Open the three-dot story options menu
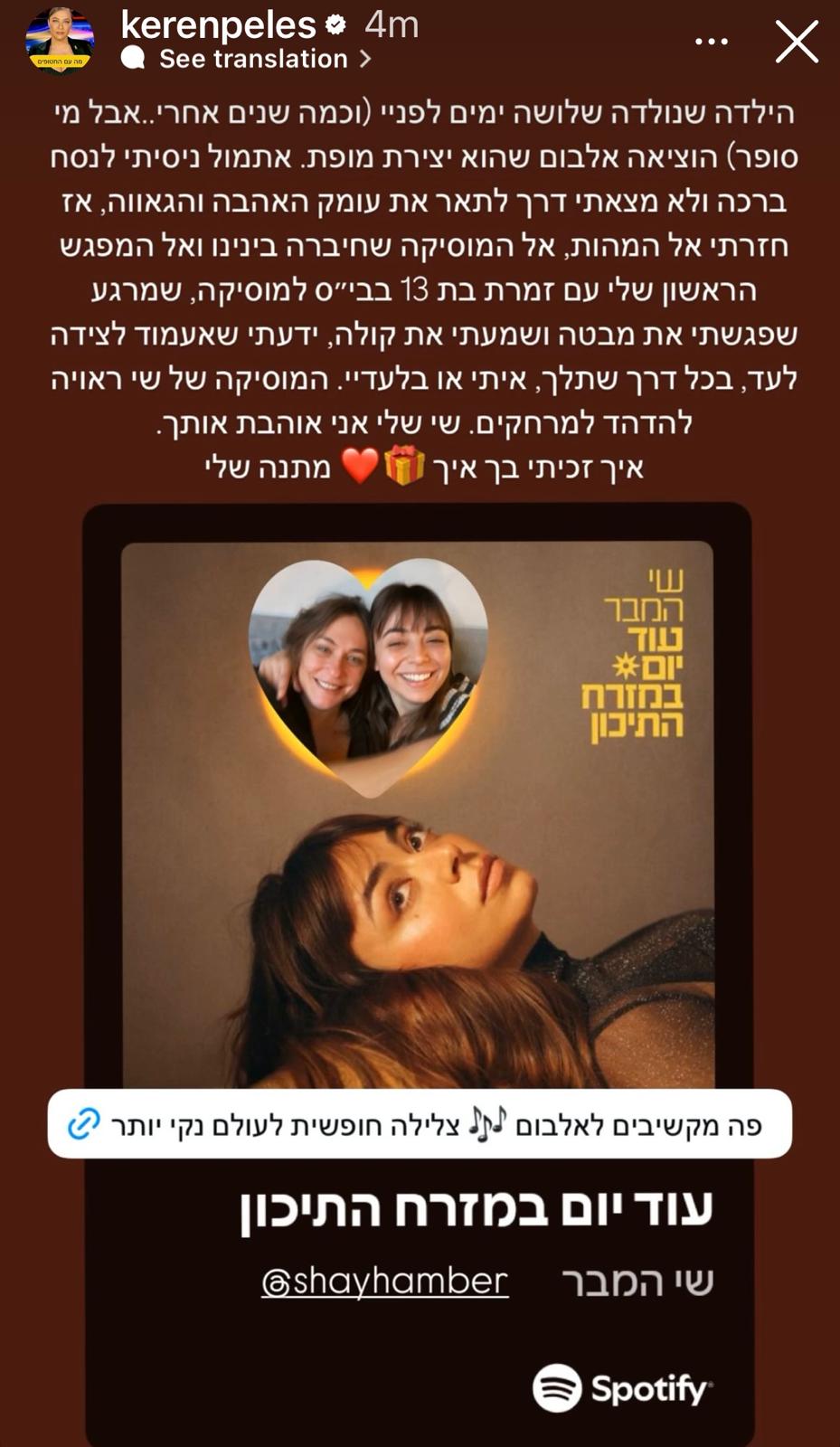Screen dimensions: 840x1447 (712, 42)
